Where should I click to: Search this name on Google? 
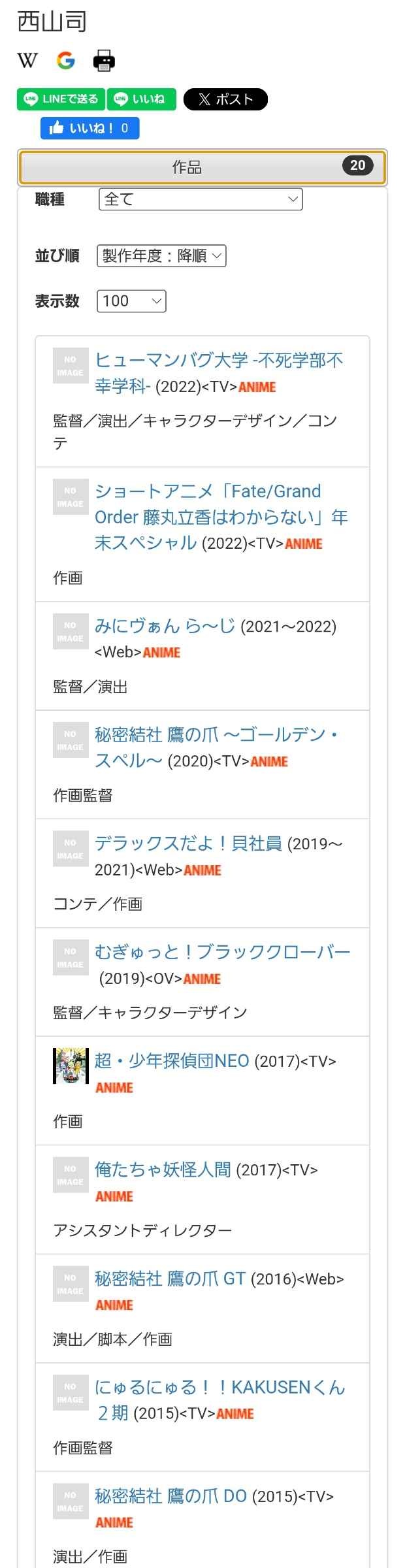click(x=65, y=61)
